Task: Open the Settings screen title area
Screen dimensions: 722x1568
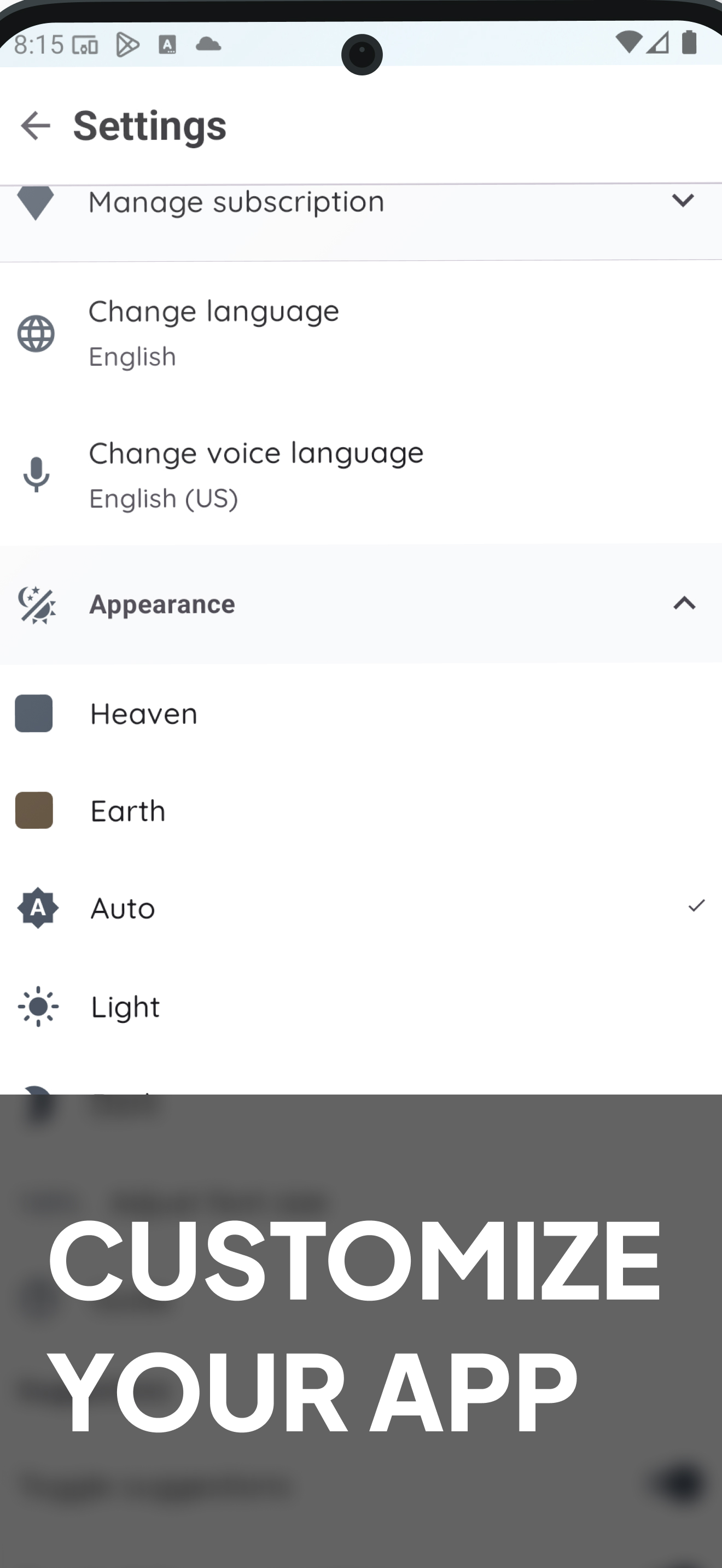Action: click(150, 126)
